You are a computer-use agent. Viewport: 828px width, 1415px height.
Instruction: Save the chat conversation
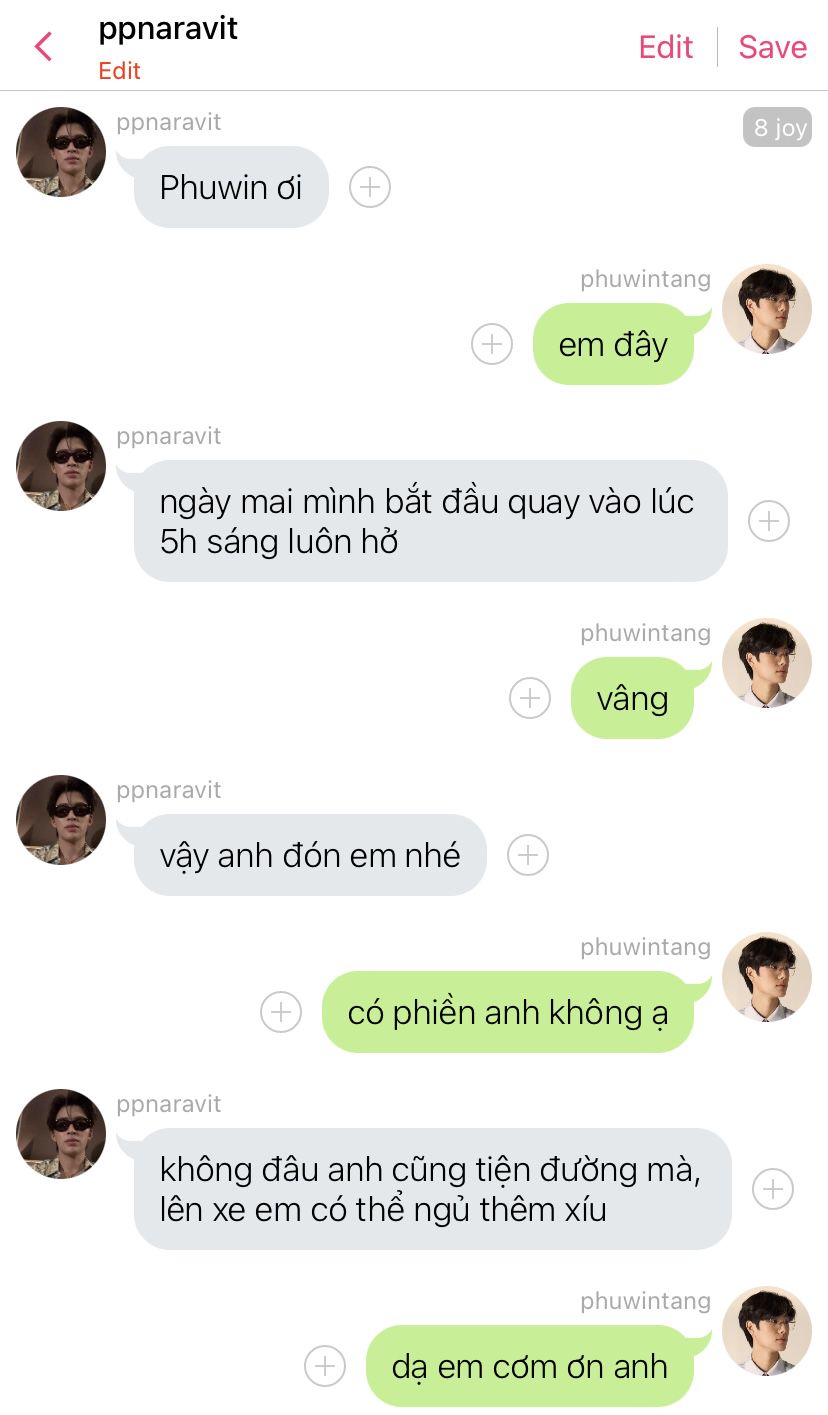pyautogui.click(x=772, y=47)
